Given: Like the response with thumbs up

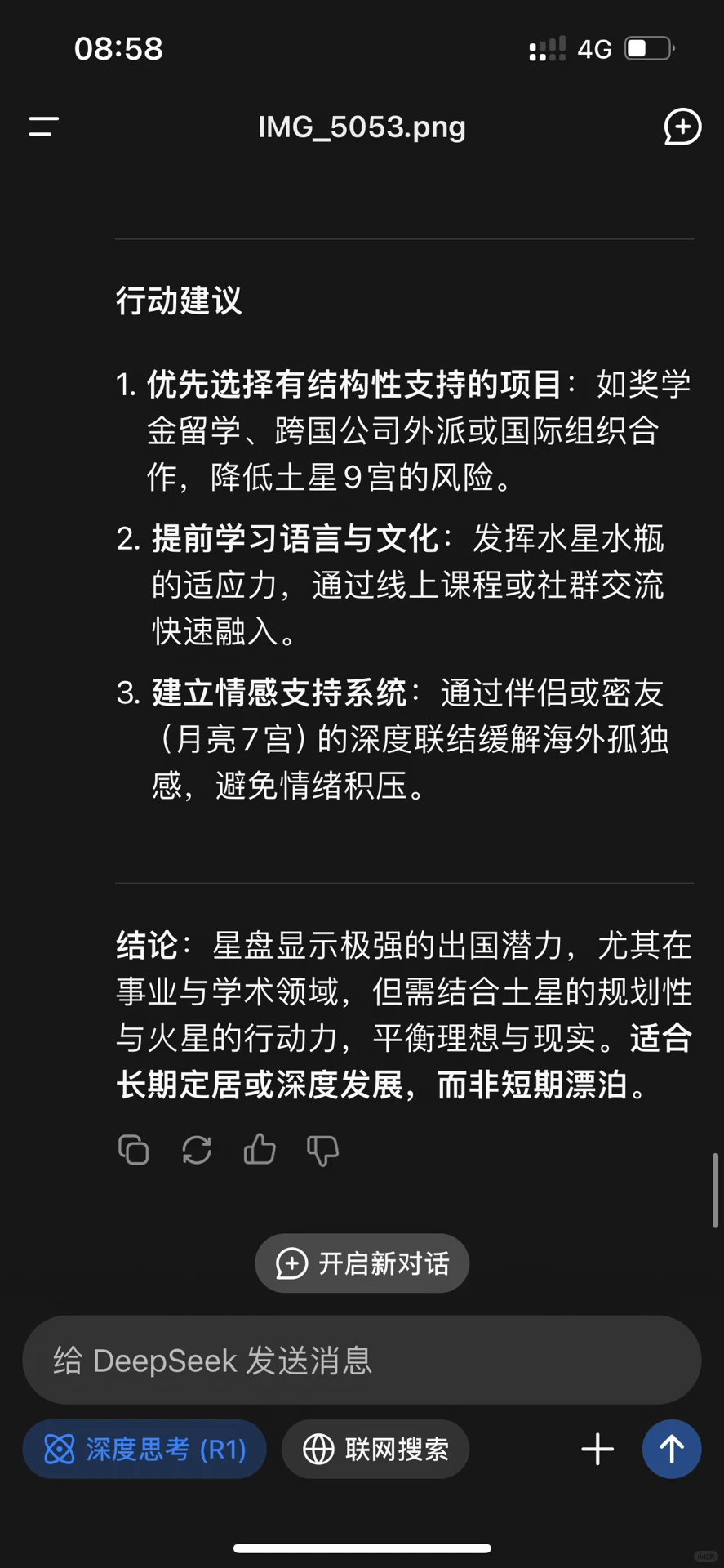Looking at the screenshot, I should [x=260, y=1149].
